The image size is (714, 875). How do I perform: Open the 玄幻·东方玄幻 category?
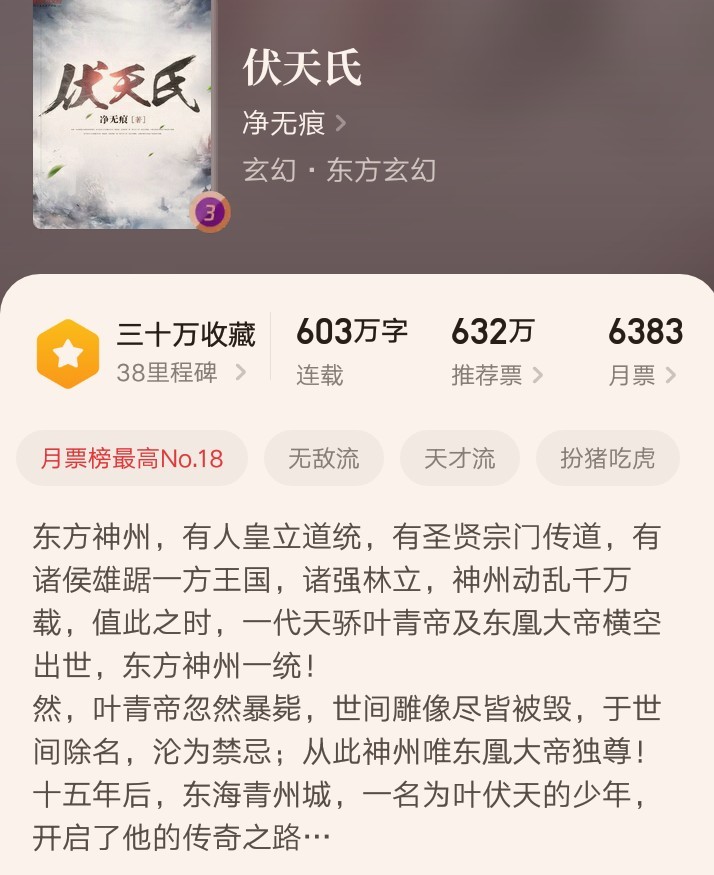pos(339,169)
